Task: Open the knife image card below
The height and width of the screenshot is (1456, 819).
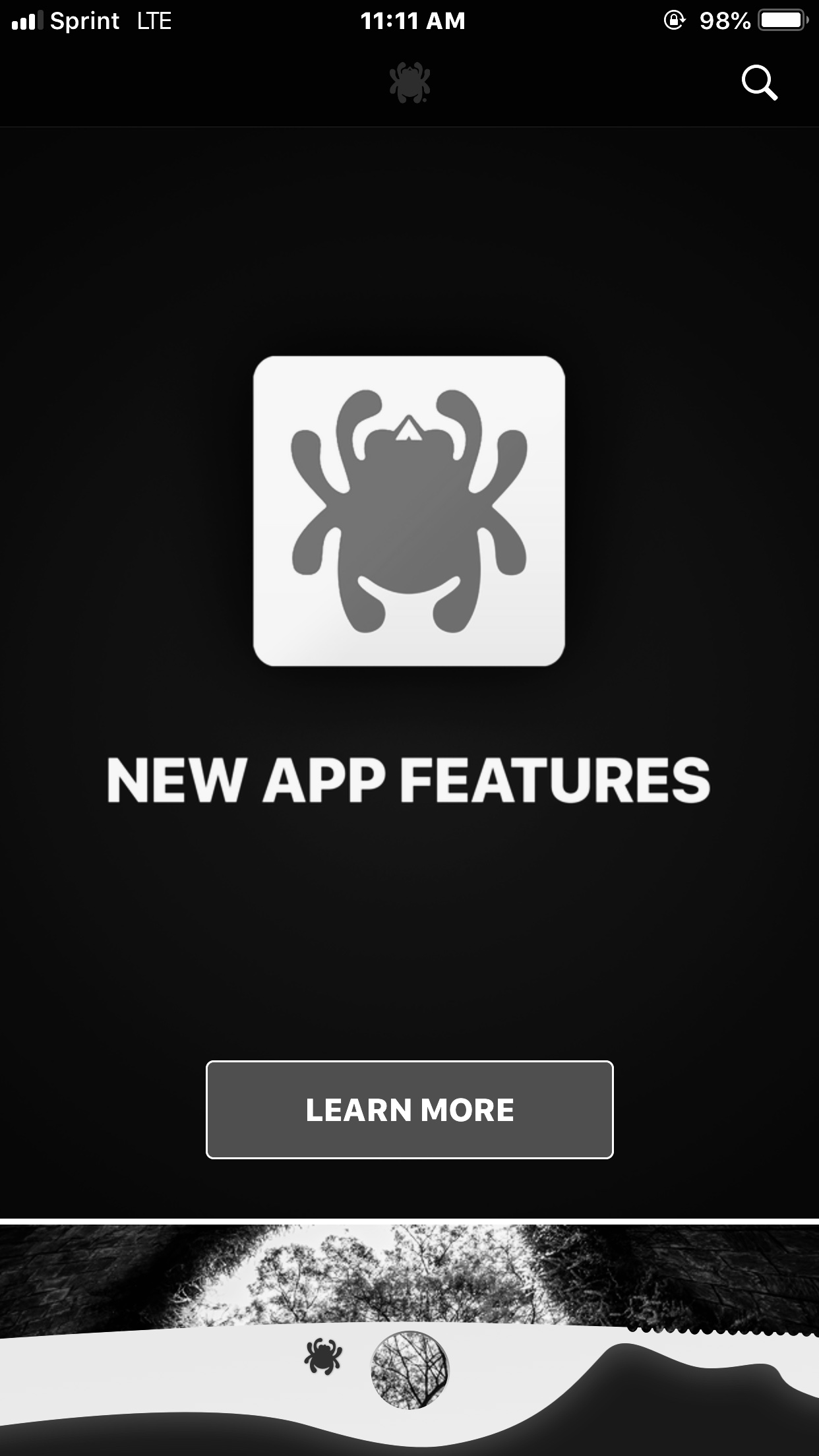Action: coord(409,1339)
